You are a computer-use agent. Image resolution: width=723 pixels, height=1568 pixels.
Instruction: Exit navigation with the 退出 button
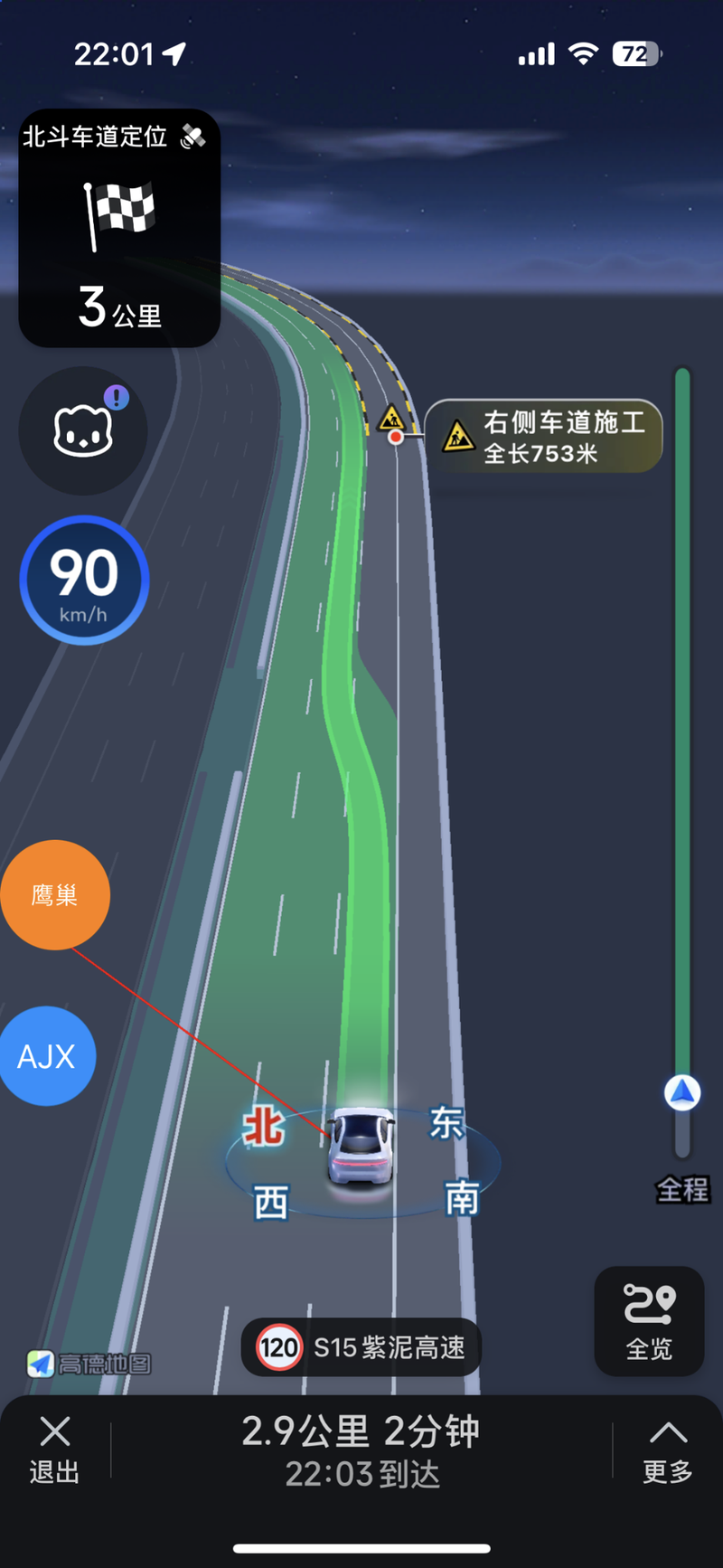click(x=54, y=1450)
